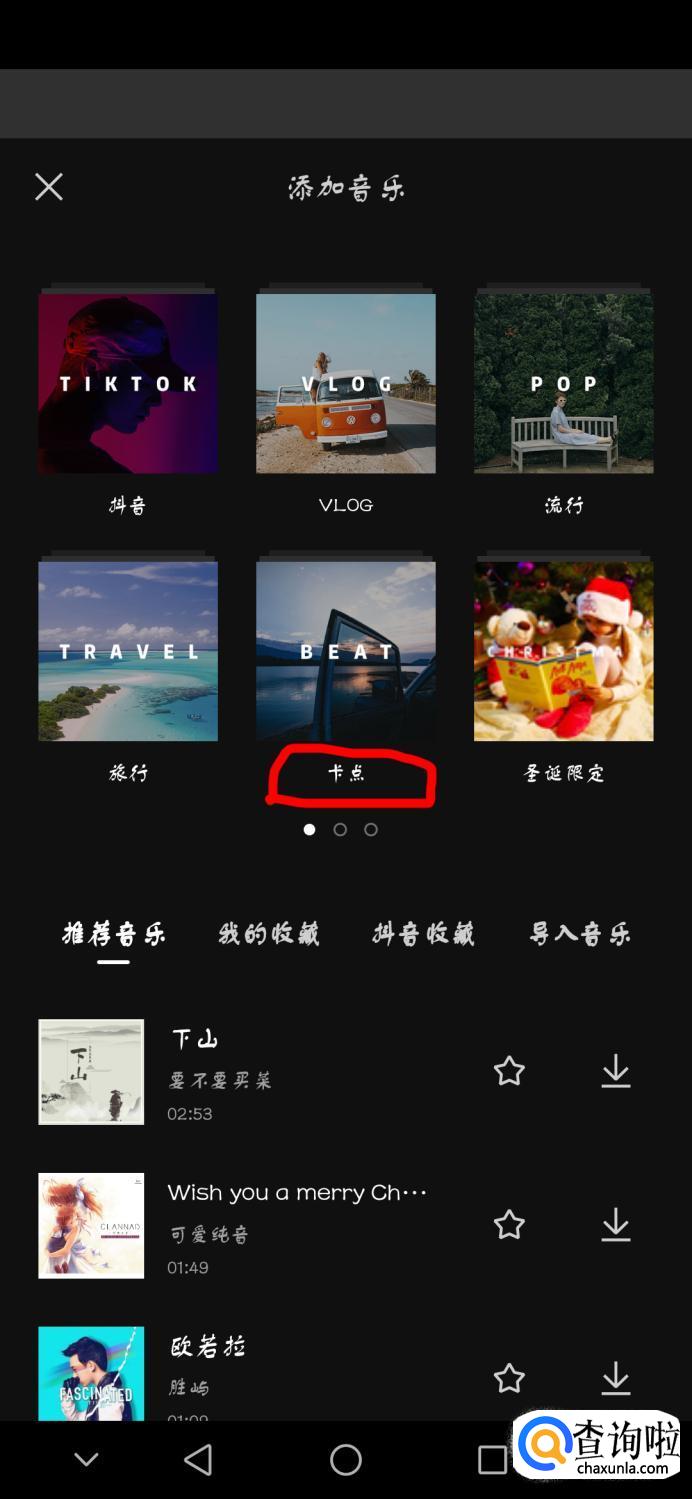Screen dimensions: 692x1499
Task: Open the TikTok 抖音 music category
Action: 128,383
